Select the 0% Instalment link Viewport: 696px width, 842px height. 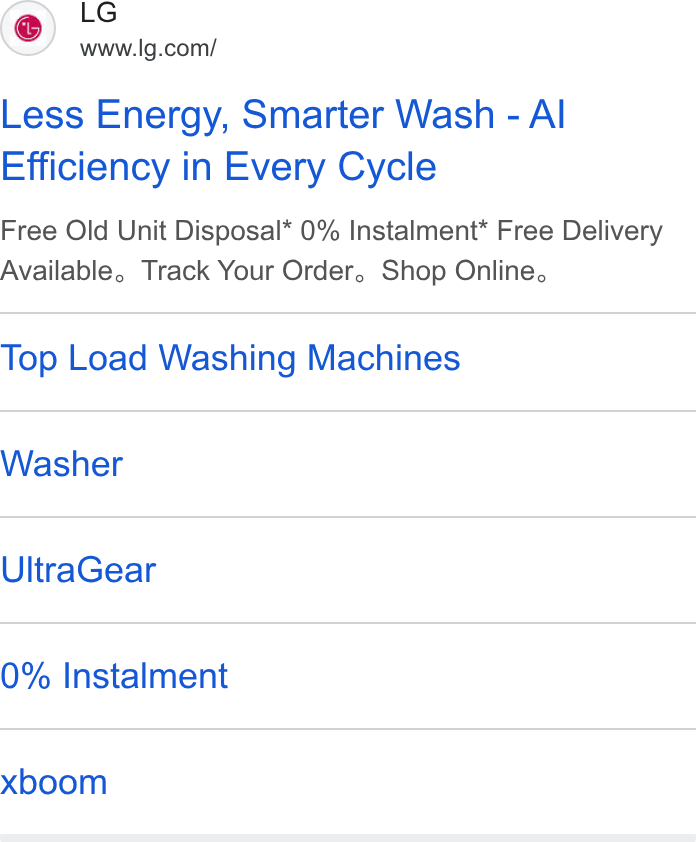pyautogui.click(x=114, y=676)
